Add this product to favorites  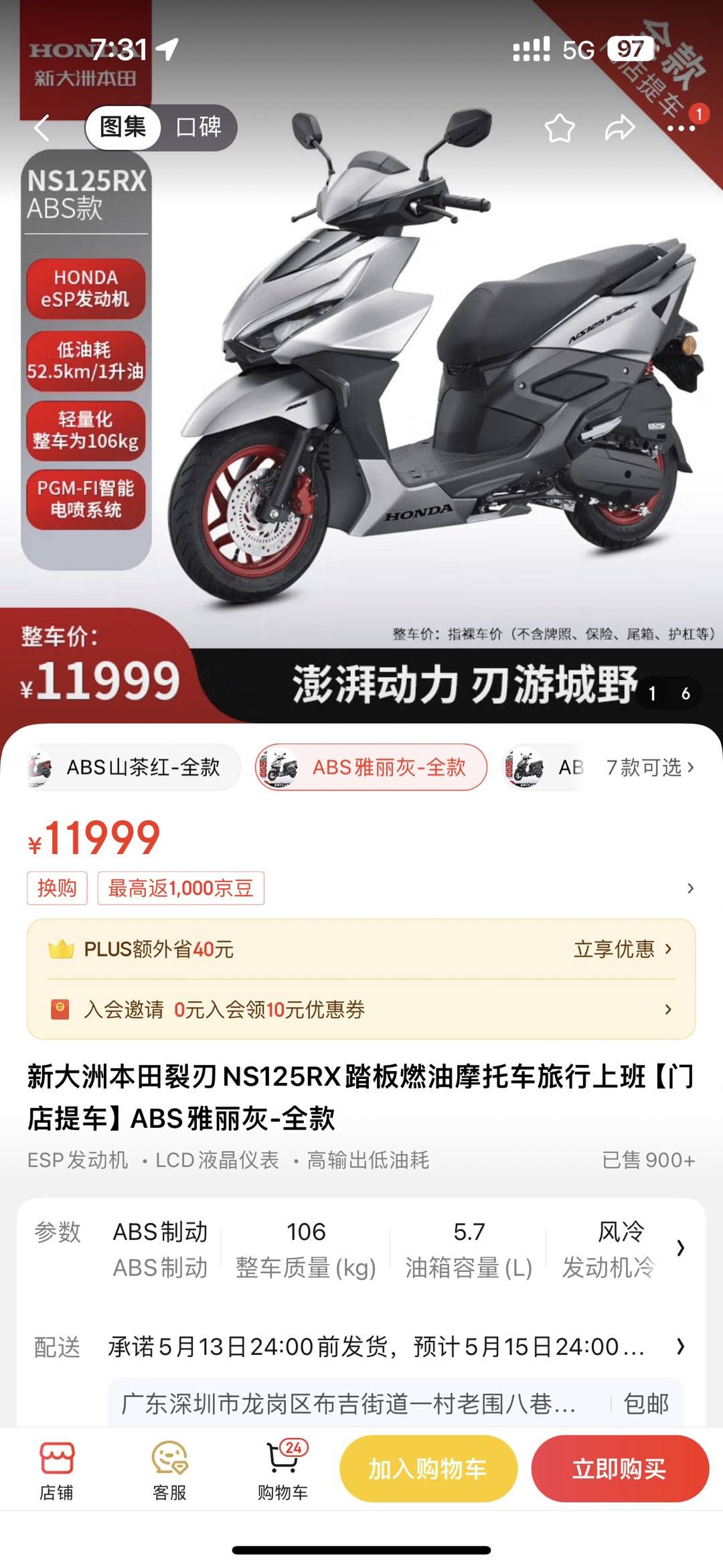pos(559,128)
